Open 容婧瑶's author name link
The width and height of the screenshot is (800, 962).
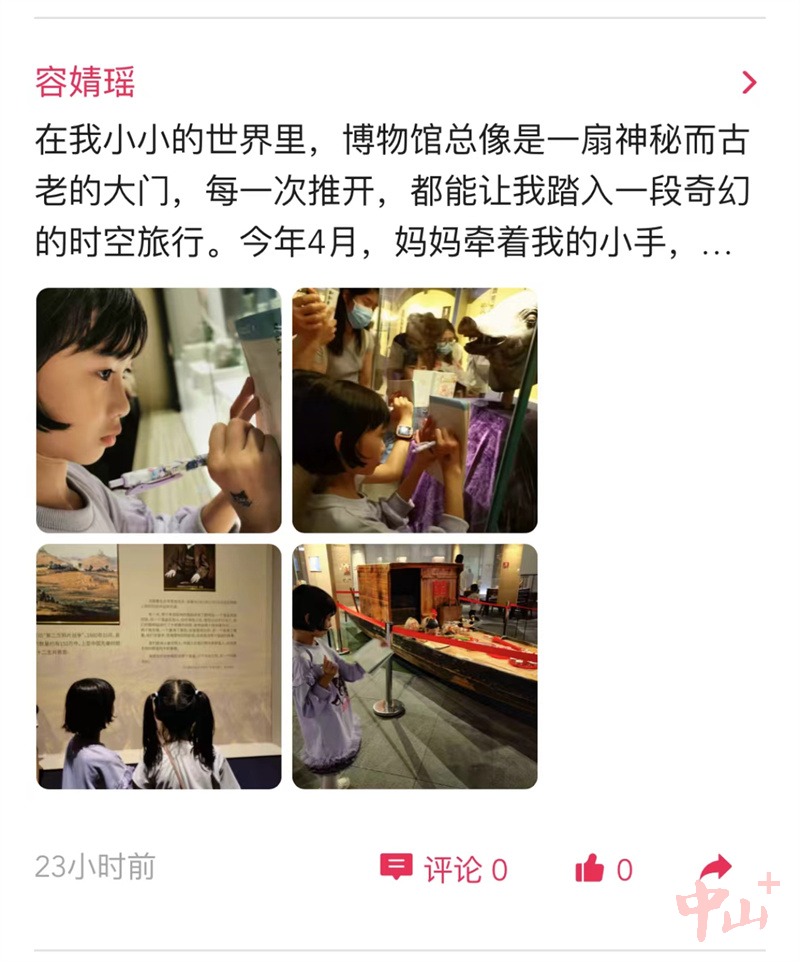click(x=84, y=83)
